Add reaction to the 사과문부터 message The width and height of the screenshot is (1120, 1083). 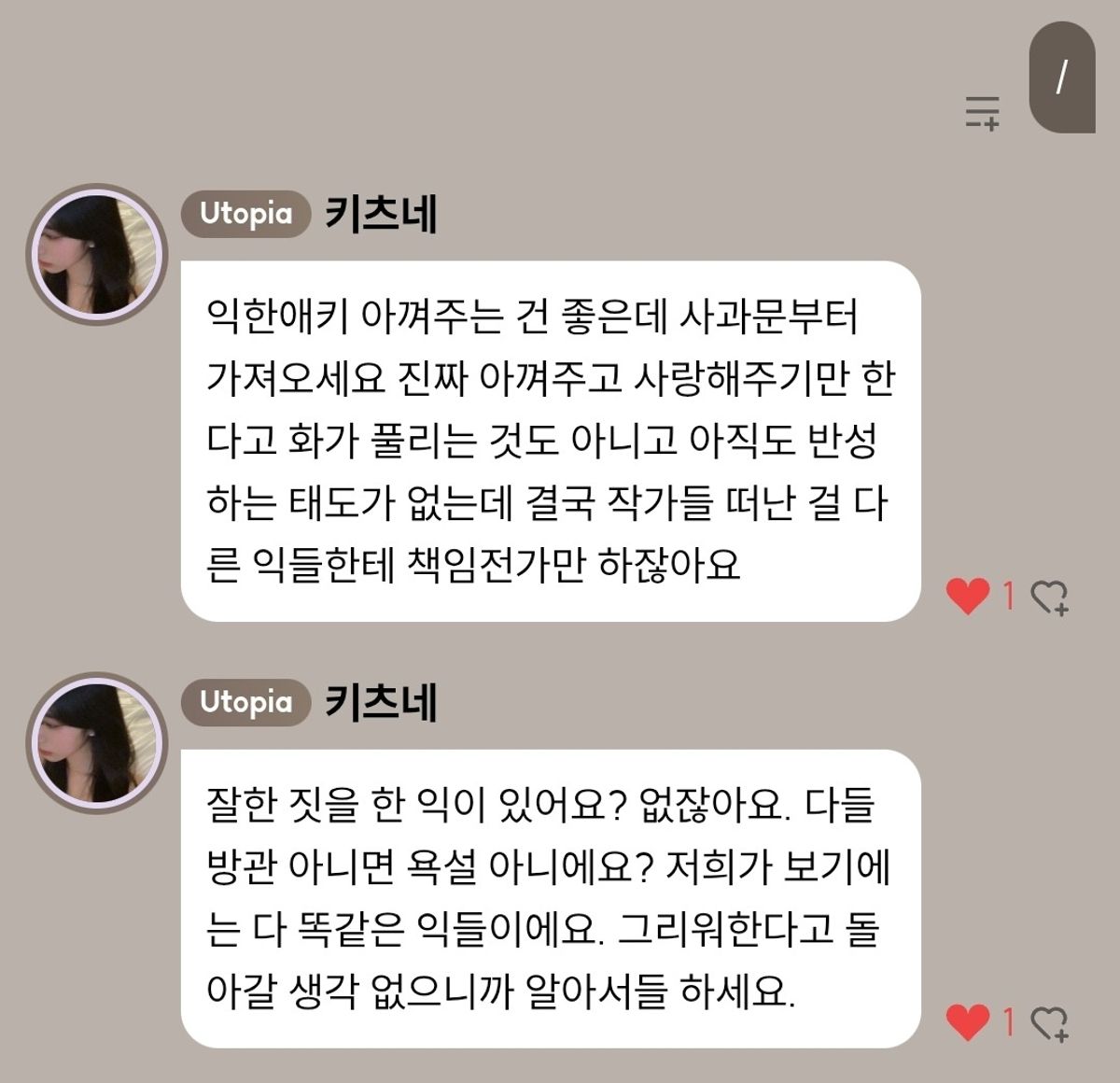1050,598
